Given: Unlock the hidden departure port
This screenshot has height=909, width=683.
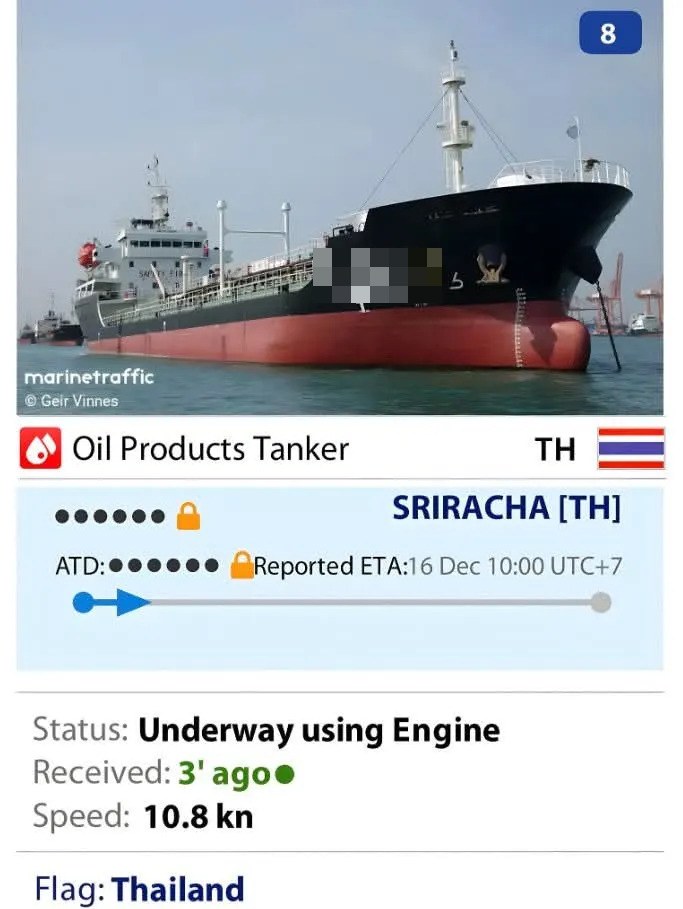Looking at the screenshot, I should 188,517.
